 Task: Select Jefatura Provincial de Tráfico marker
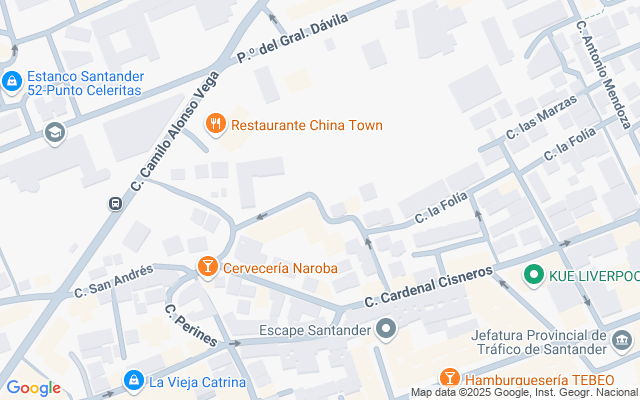623,342
